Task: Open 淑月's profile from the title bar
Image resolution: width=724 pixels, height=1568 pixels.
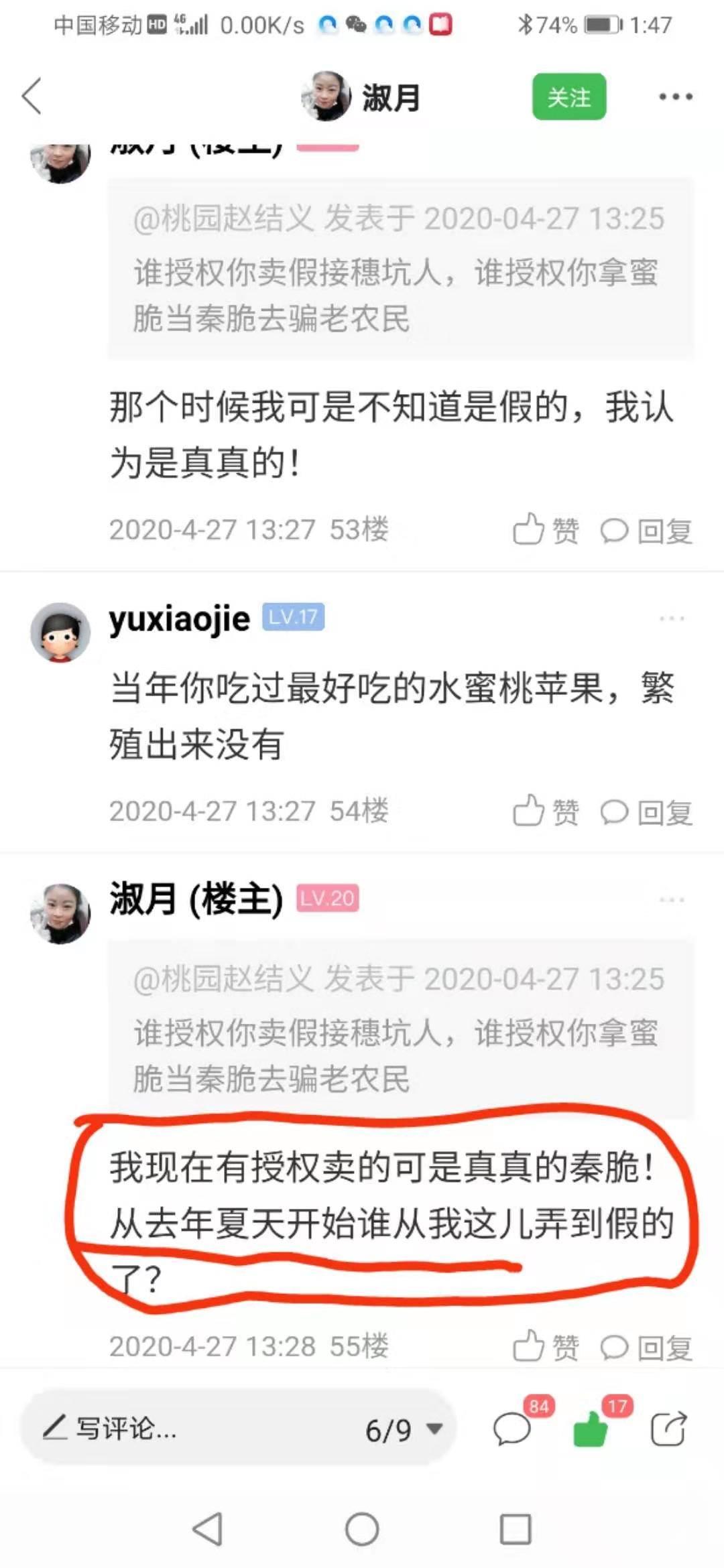Action: (x=361, y=97)
